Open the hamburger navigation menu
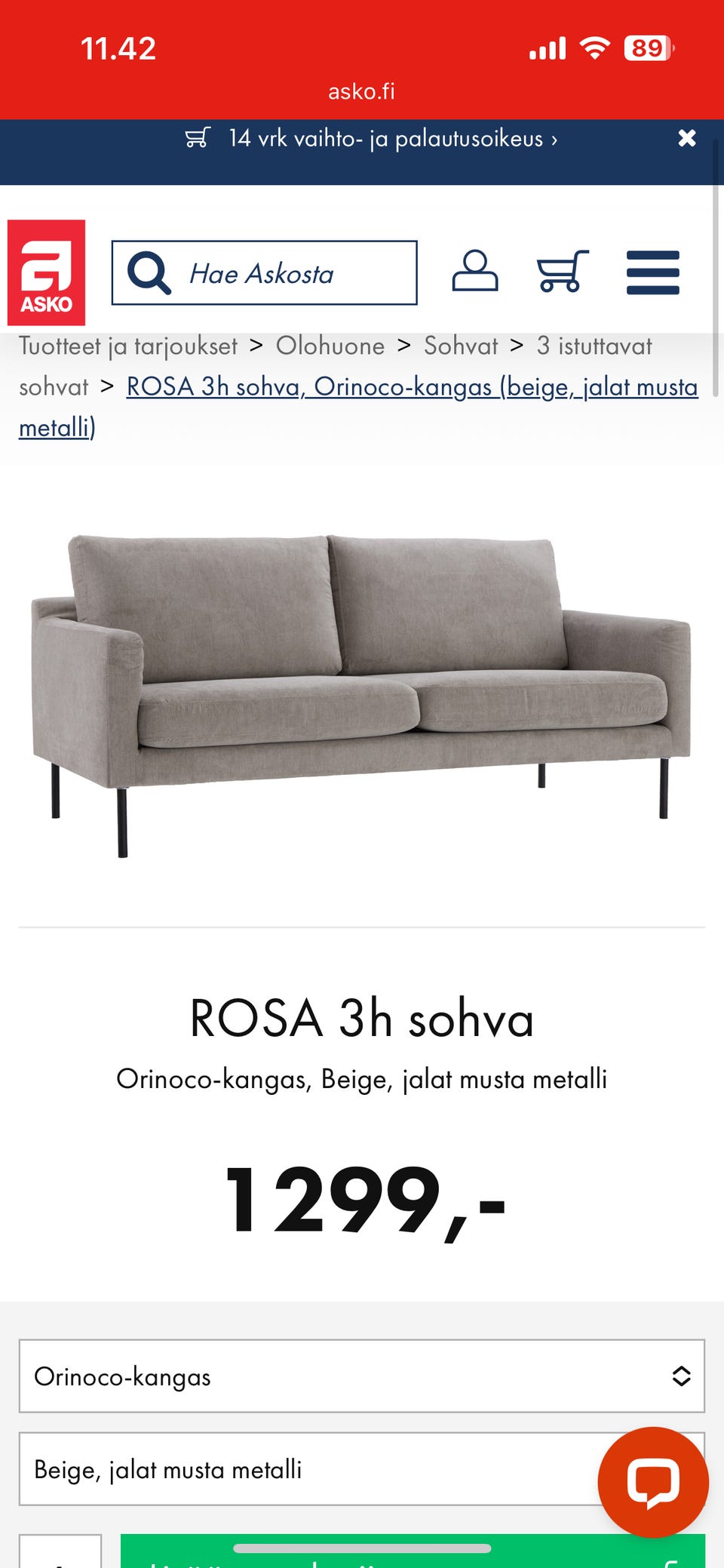Image resolution: width=724 pixels, height=1568 pixels. point(653,272)
